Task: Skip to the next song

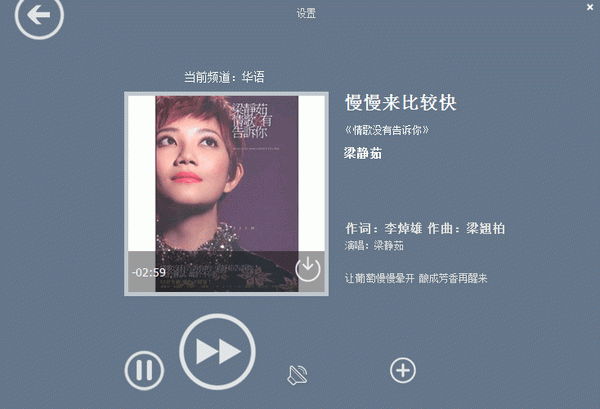Action: 217,351
